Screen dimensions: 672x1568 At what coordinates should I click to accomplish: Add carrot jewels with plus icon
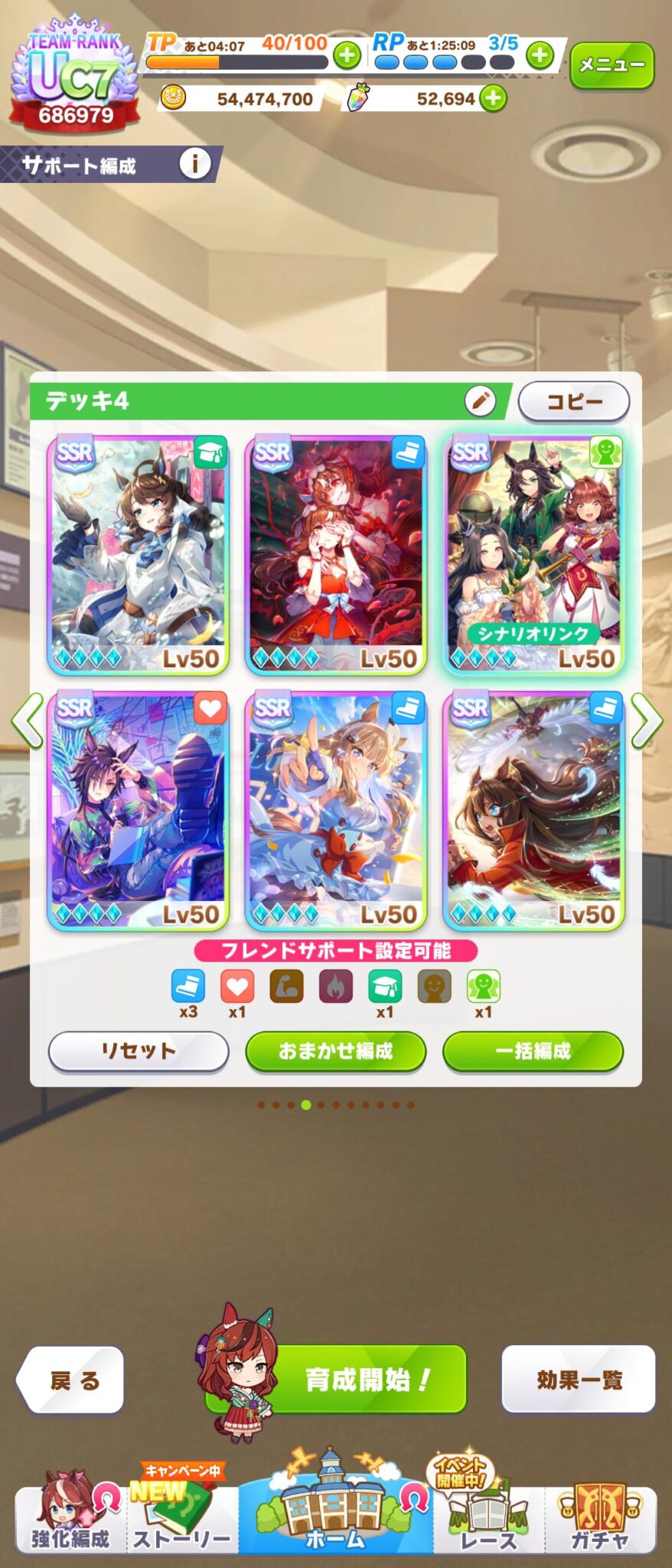coord(493,99)
